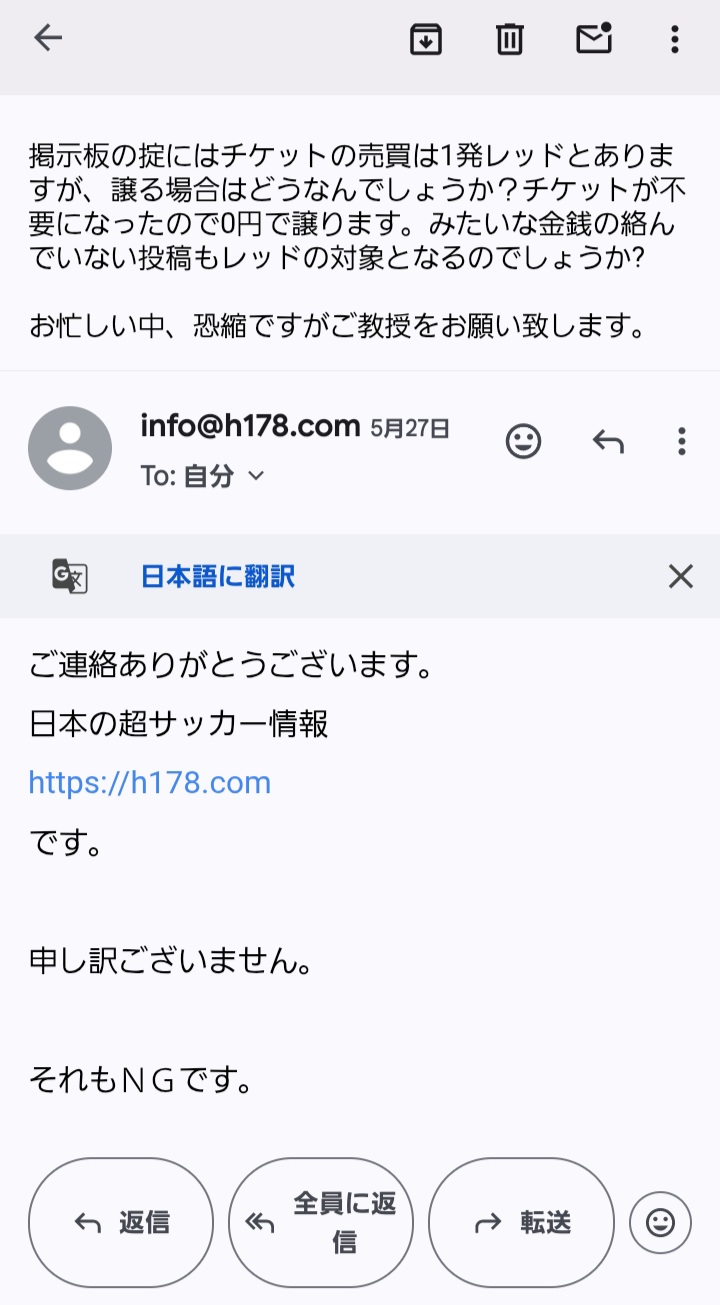
Task: Open the https://h178.com link
Action: coord(150,782)
